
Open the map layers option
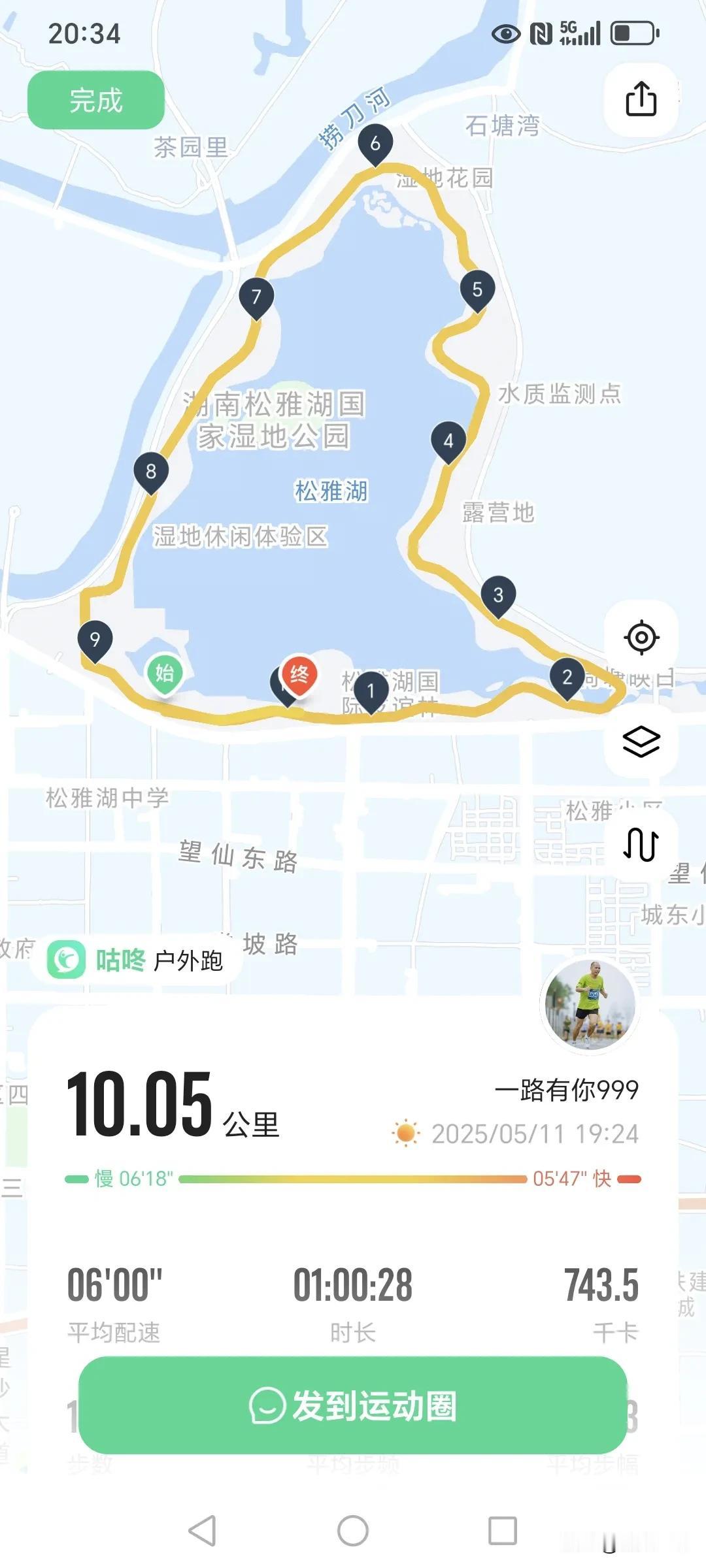point(641,741)
